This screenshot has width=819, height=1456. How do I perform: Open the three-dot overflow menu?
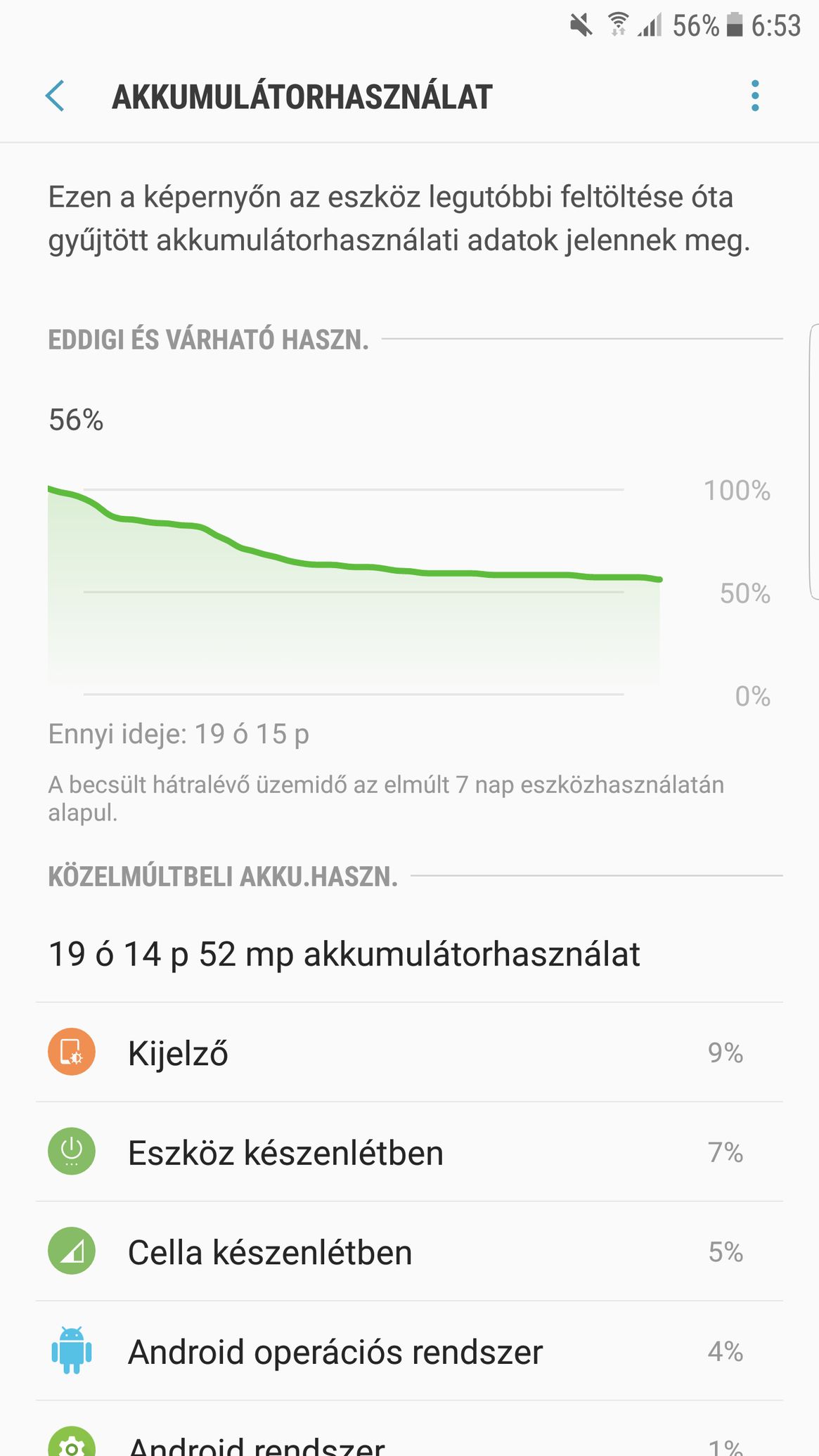(755, 96)
